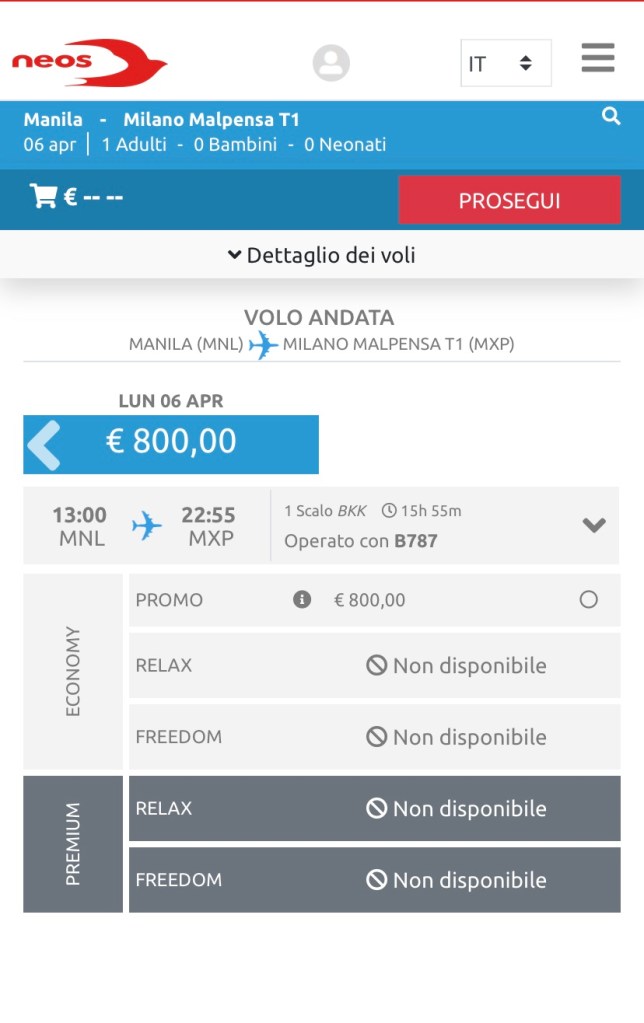Tap the red PROSEGUI button
Viewport: 644px width, 1023px height.
[509, 200]
